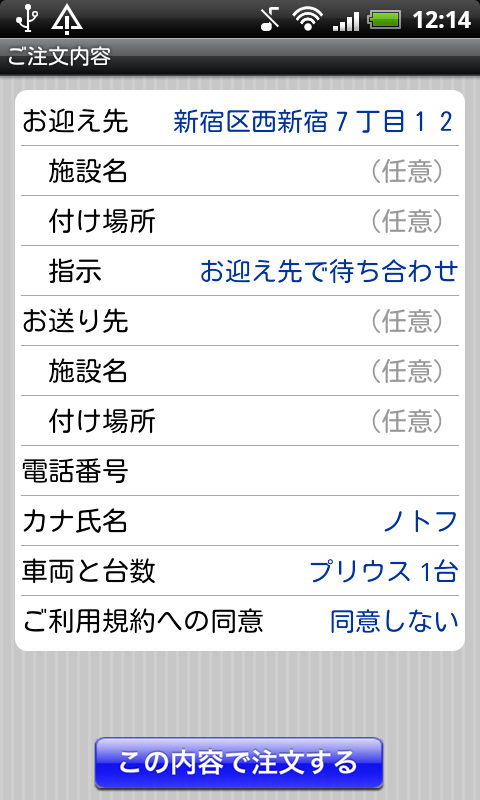The width and height of the screenshot is (480, 800).
Task: Edit the お迎え先 pickup address row
Action: [240, 120]
